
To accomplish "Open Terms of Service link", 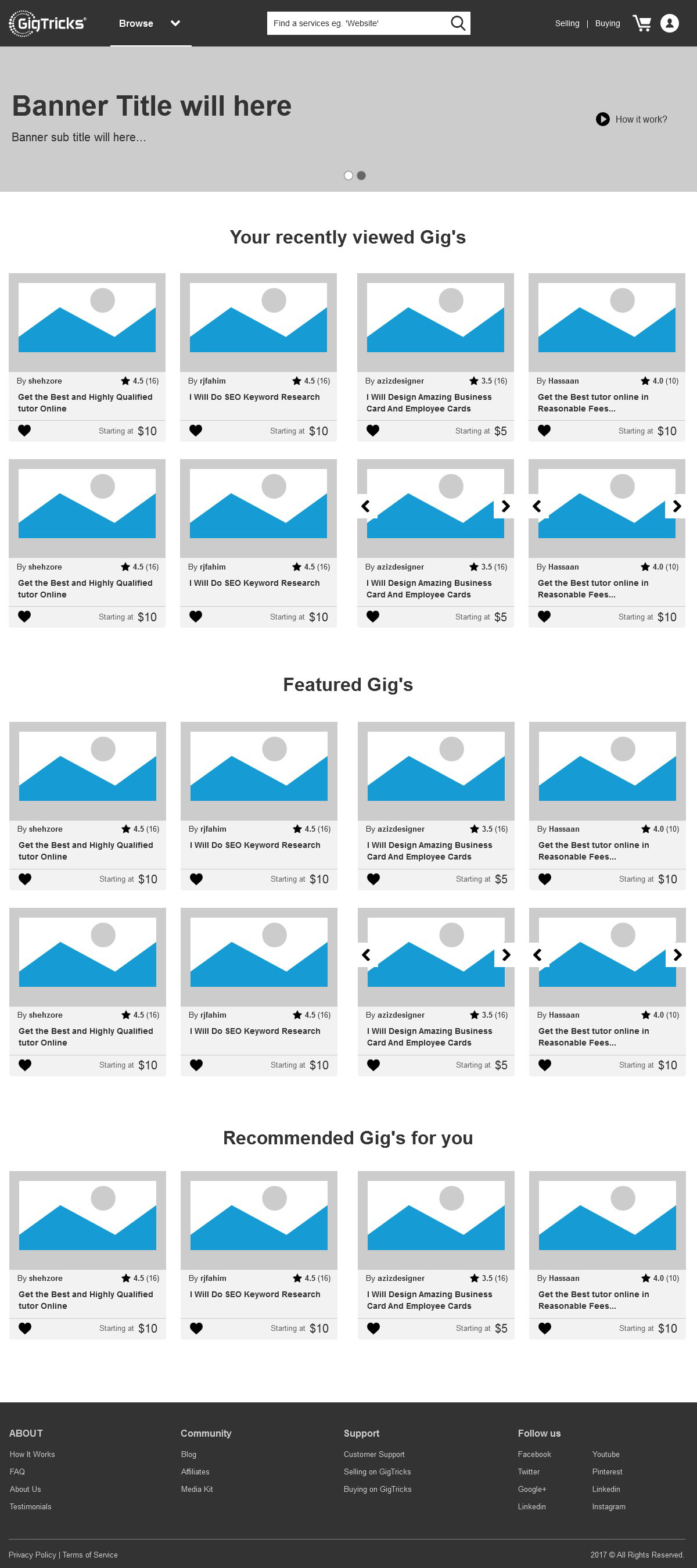I will 90,1555.
